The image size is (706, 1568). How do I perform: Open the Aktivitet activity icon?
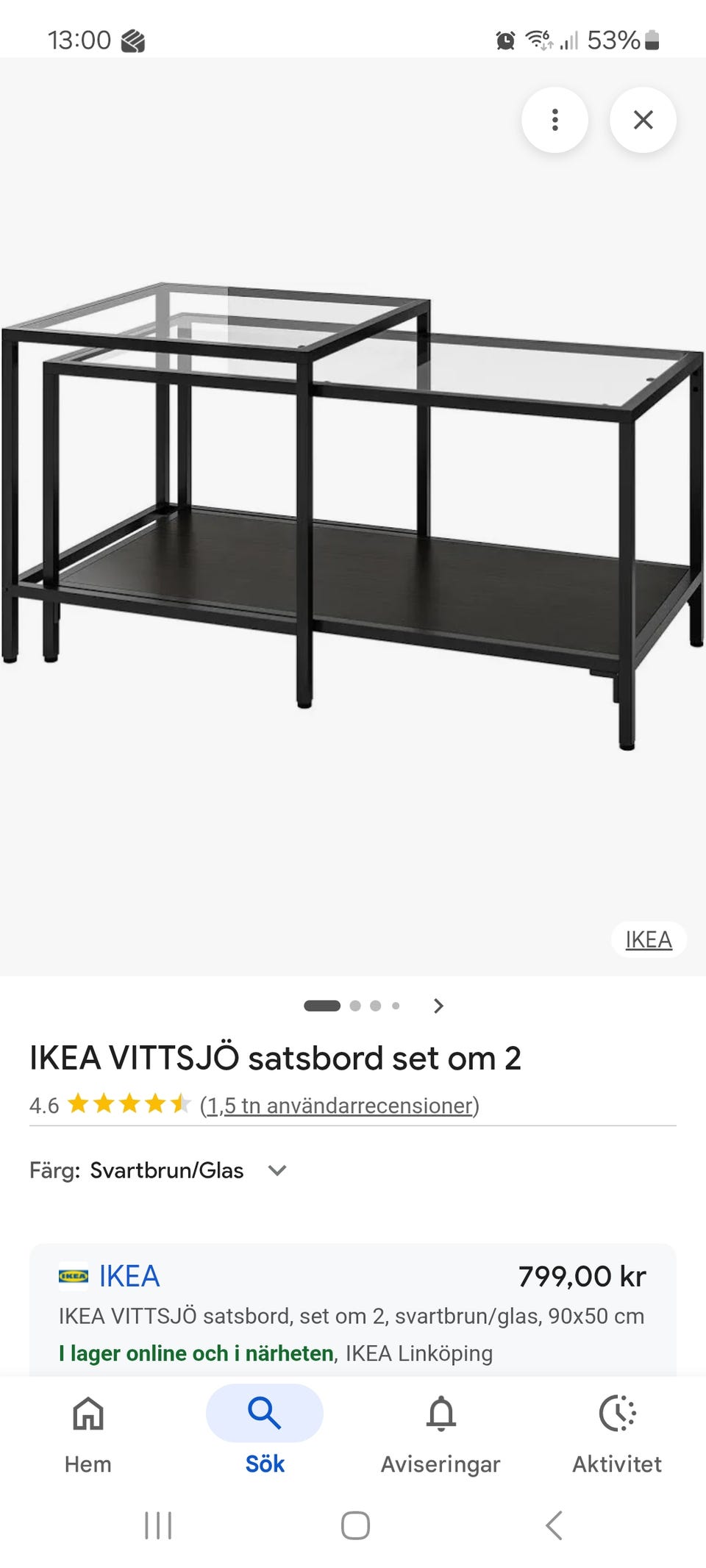coord(617,1412)
